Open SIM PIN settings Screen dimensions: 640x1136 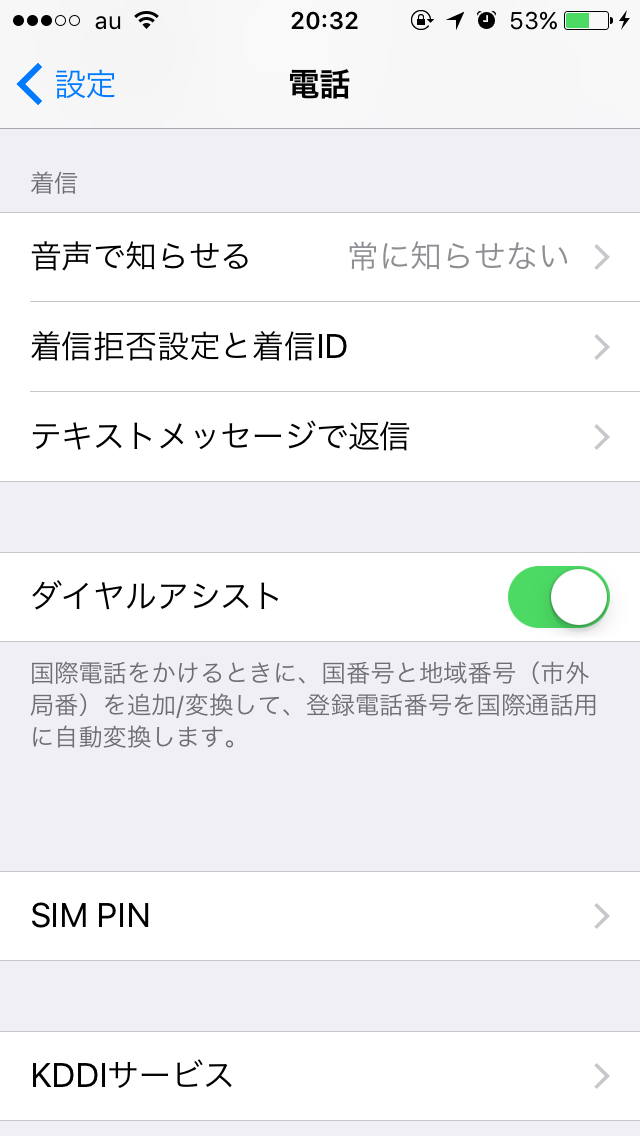[x=320, y=916]
